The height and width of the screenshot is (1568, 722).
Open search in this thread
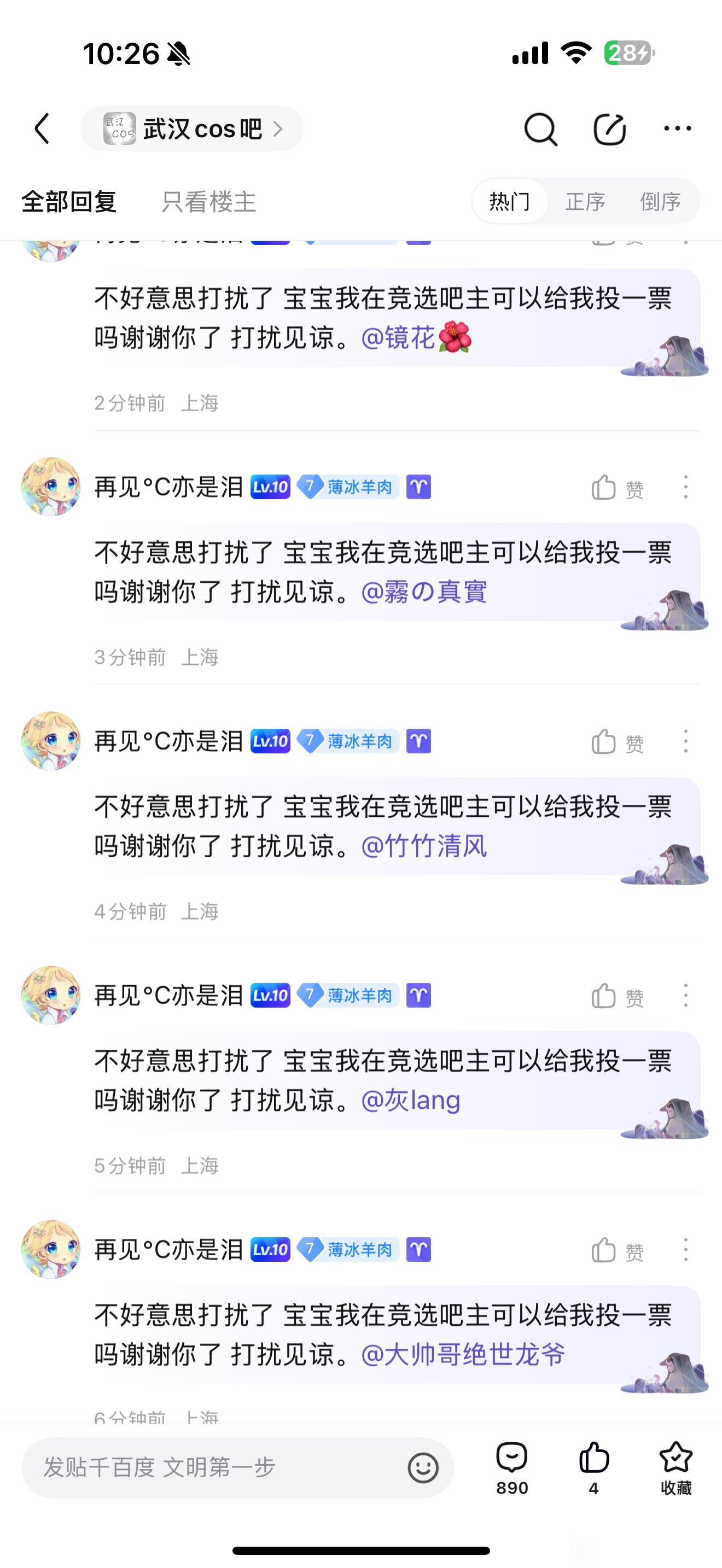[540, 128]
